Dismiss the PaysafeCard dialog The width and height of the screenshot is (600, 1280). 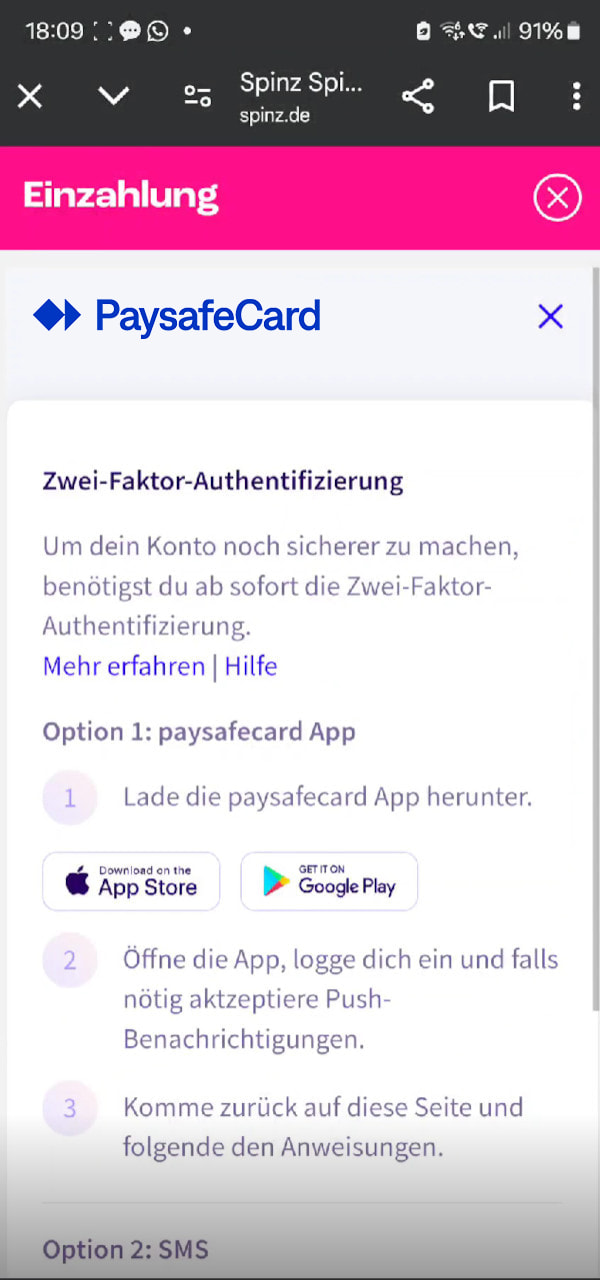click(x=550, y=317)
